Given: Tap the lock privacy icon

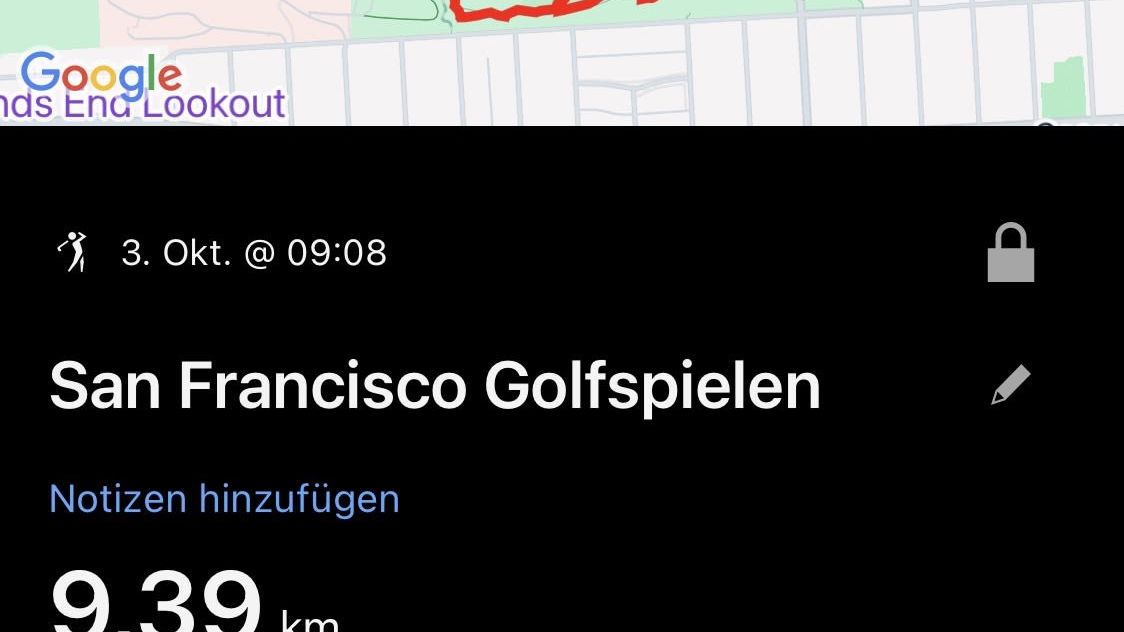Looking at the screenshot, I should 1011,252.
